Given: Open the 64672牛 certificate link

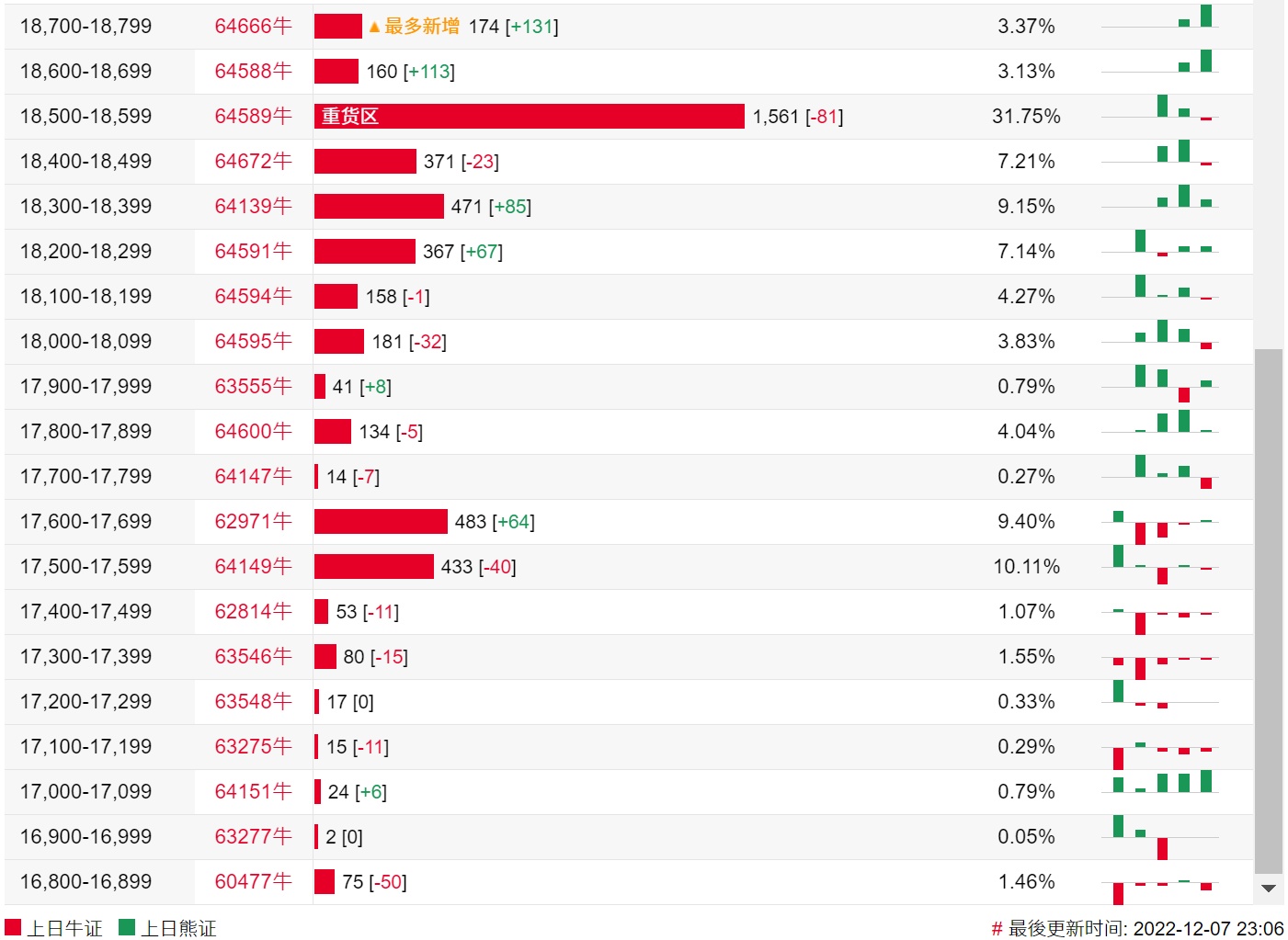Looking at the screenshot, I should [x=253, y=162].
